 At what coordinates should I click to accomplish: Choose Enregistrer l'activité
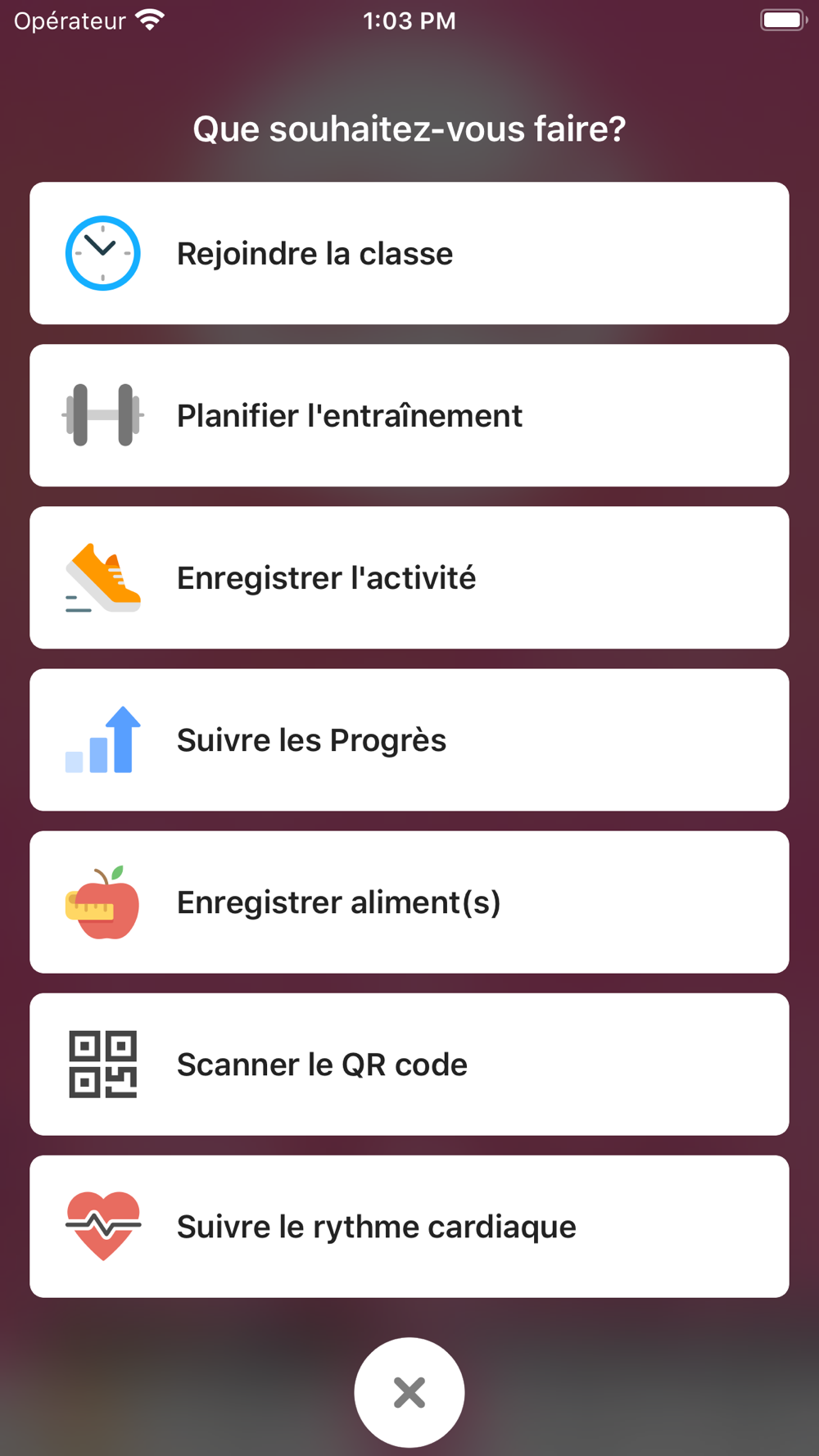pyautogui.click(x=409, y=577)
